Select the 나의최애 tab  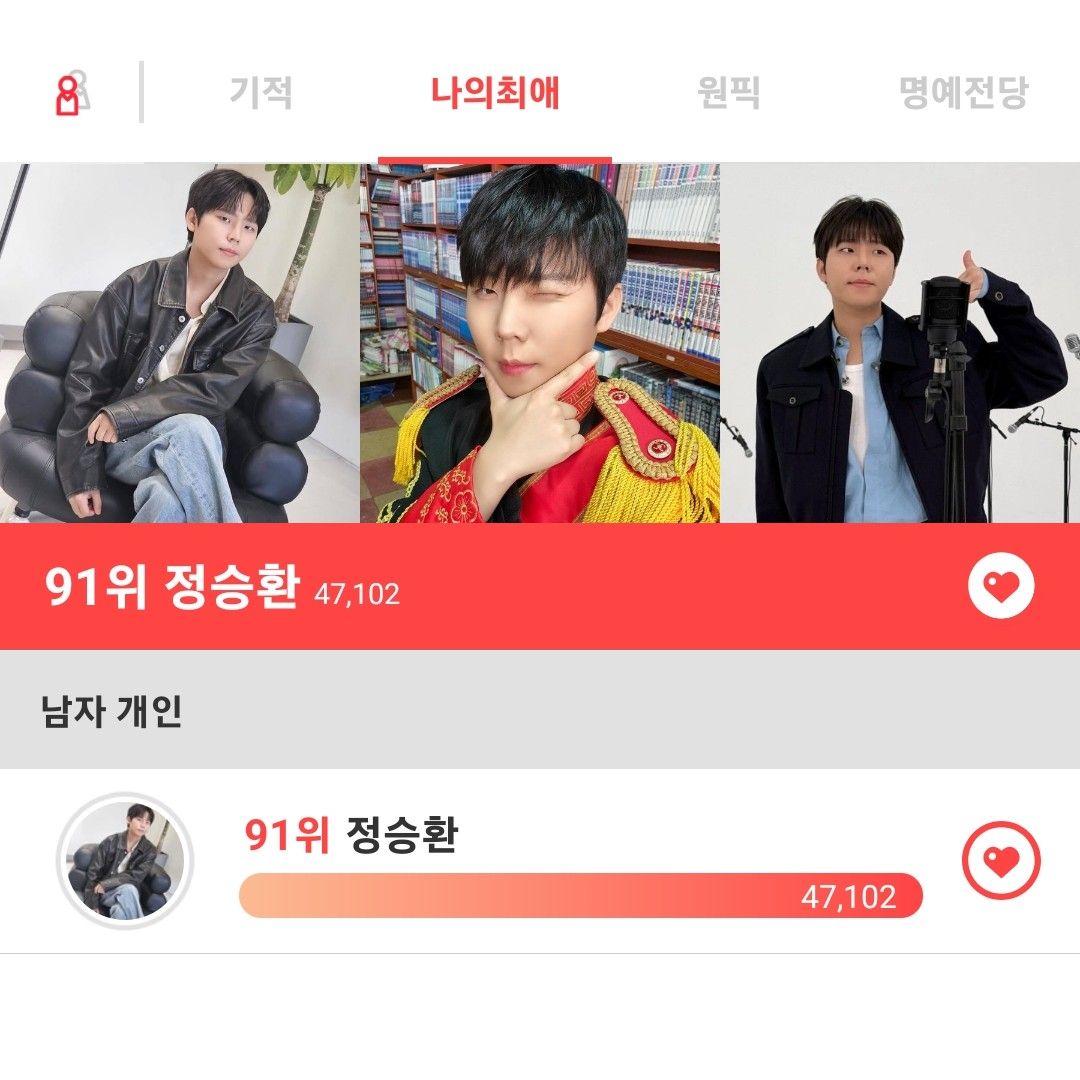pyautogui.click(x=495, y=93)
